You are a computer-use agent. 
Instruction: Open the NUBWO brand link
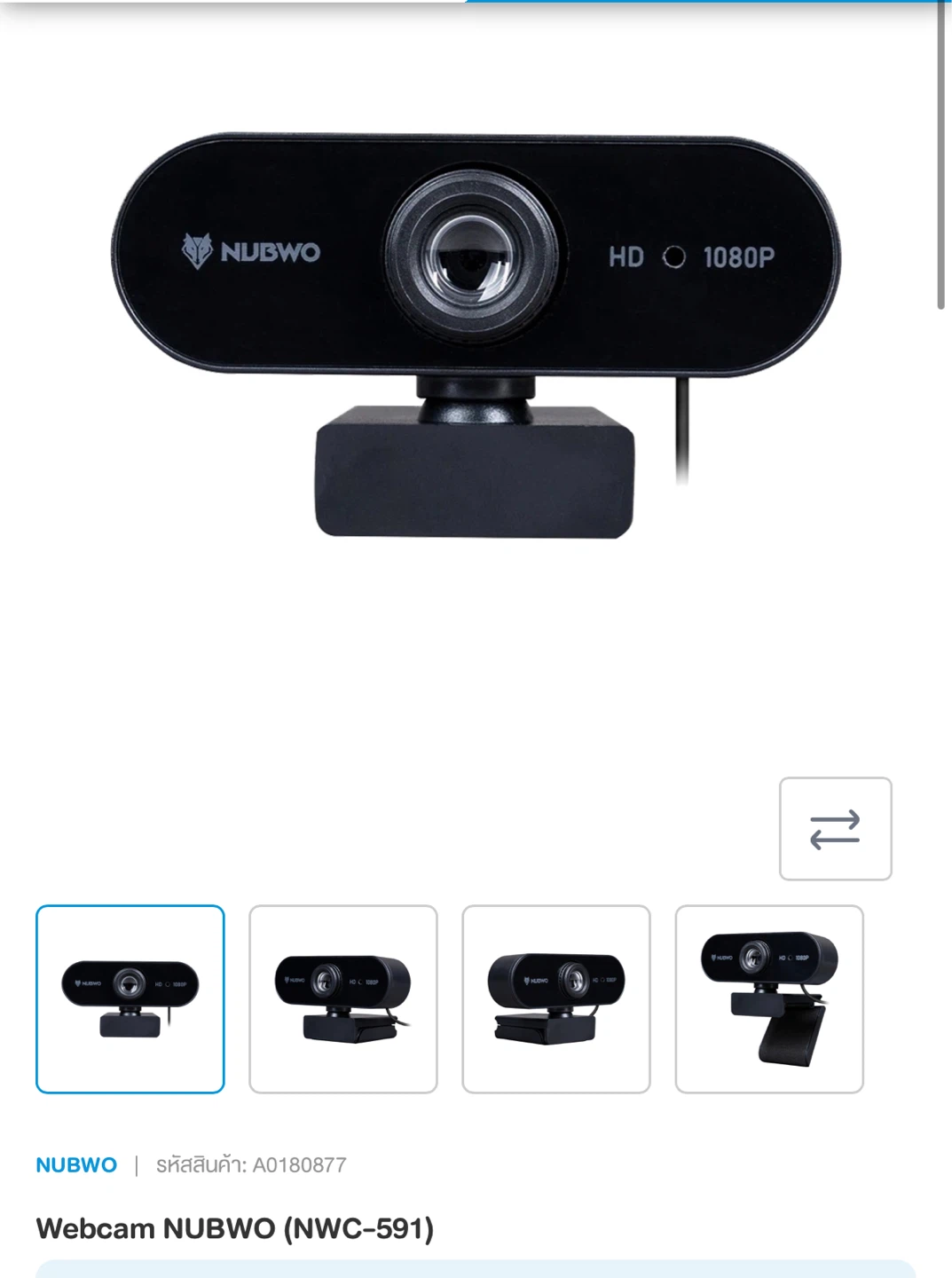[x=76, y=1165]
